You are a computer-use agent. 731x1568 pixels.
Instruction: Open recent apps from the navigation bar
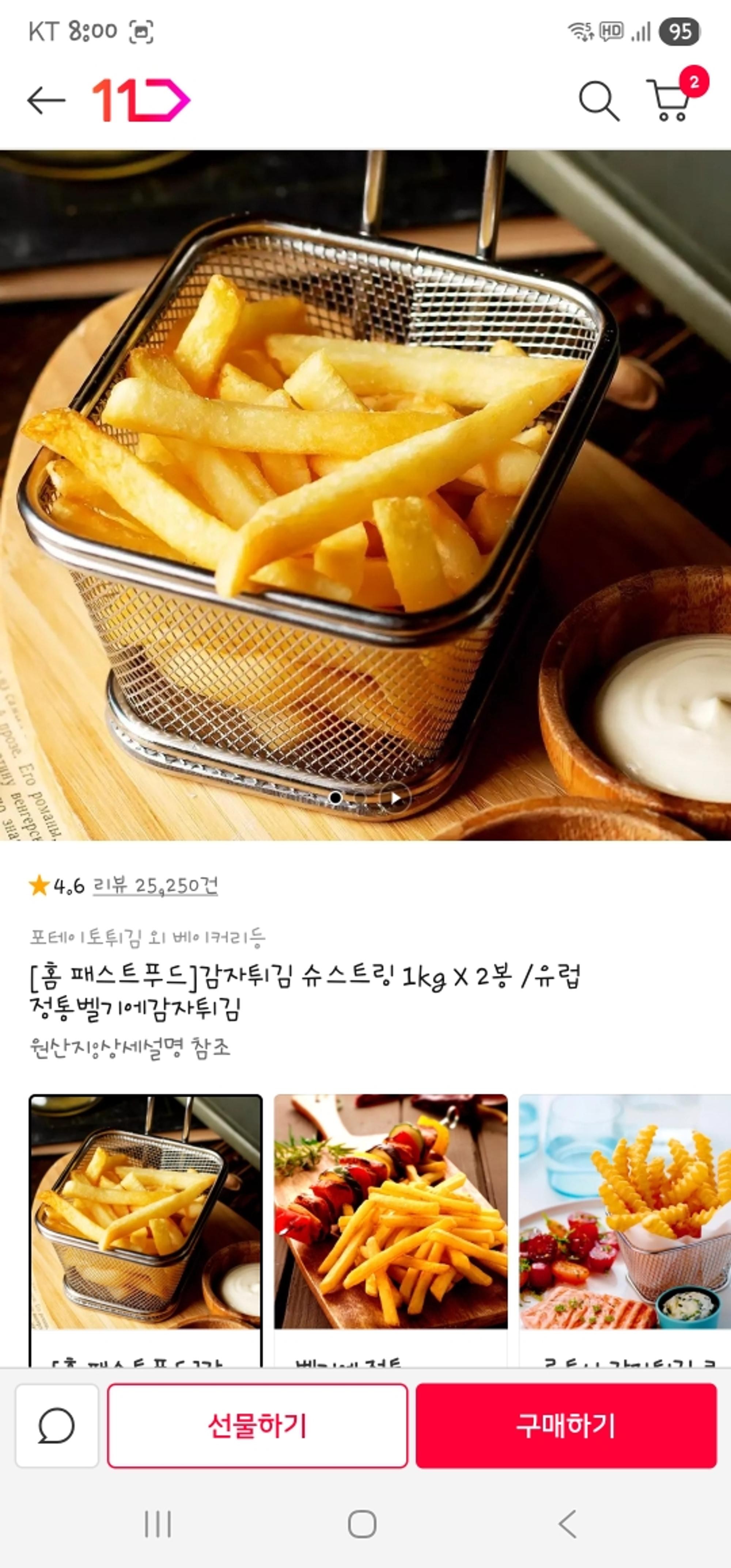click(158, 1525)
